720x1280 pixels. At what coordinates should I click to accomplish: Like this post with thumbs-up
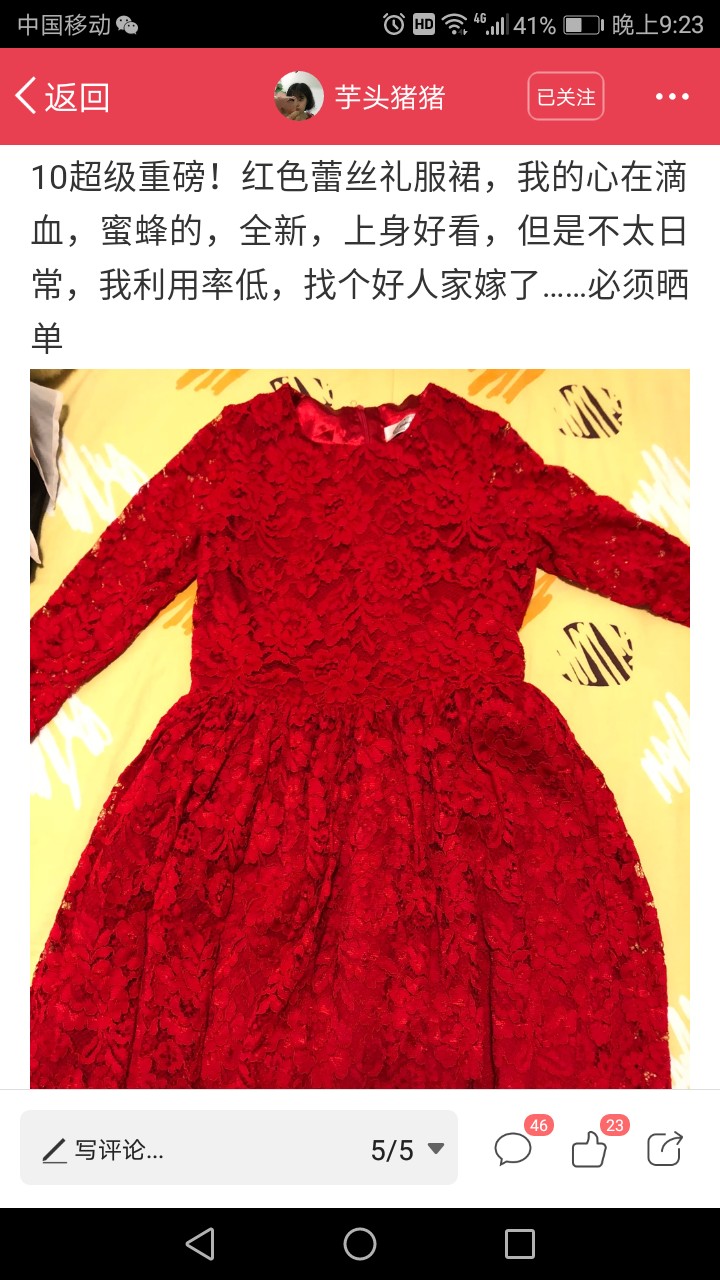tap(590, 1148)
